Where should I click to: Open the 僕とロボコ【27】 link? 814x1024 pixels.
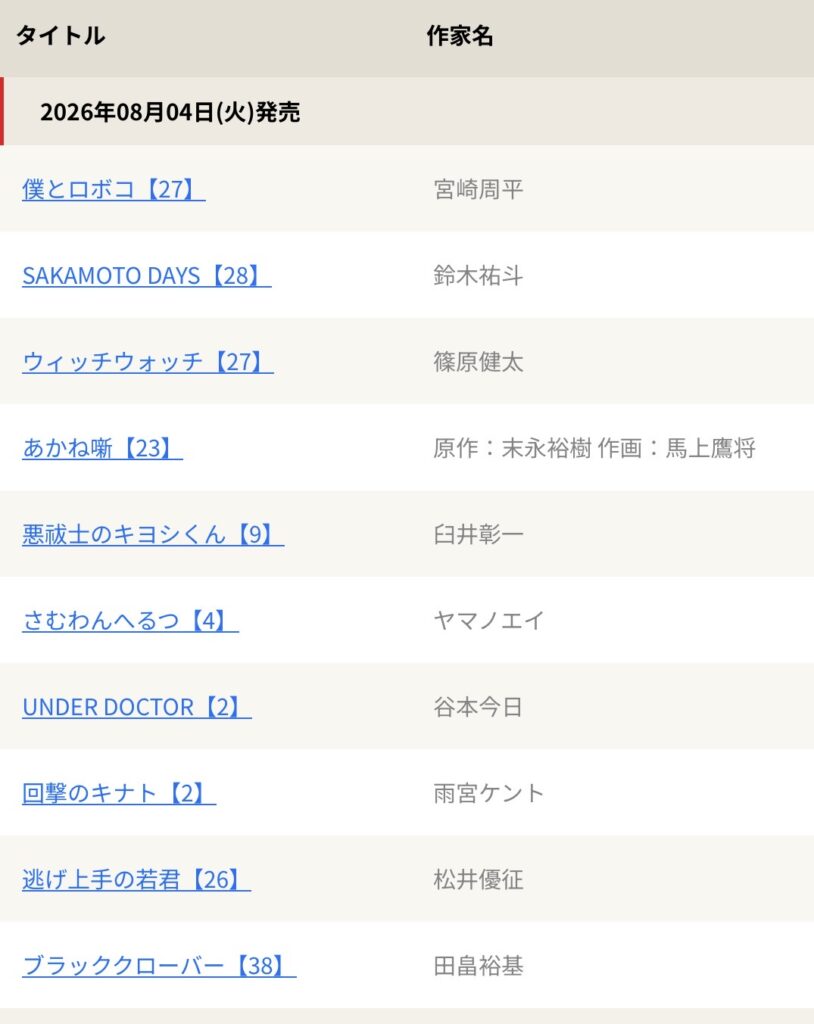click(114, 189)
